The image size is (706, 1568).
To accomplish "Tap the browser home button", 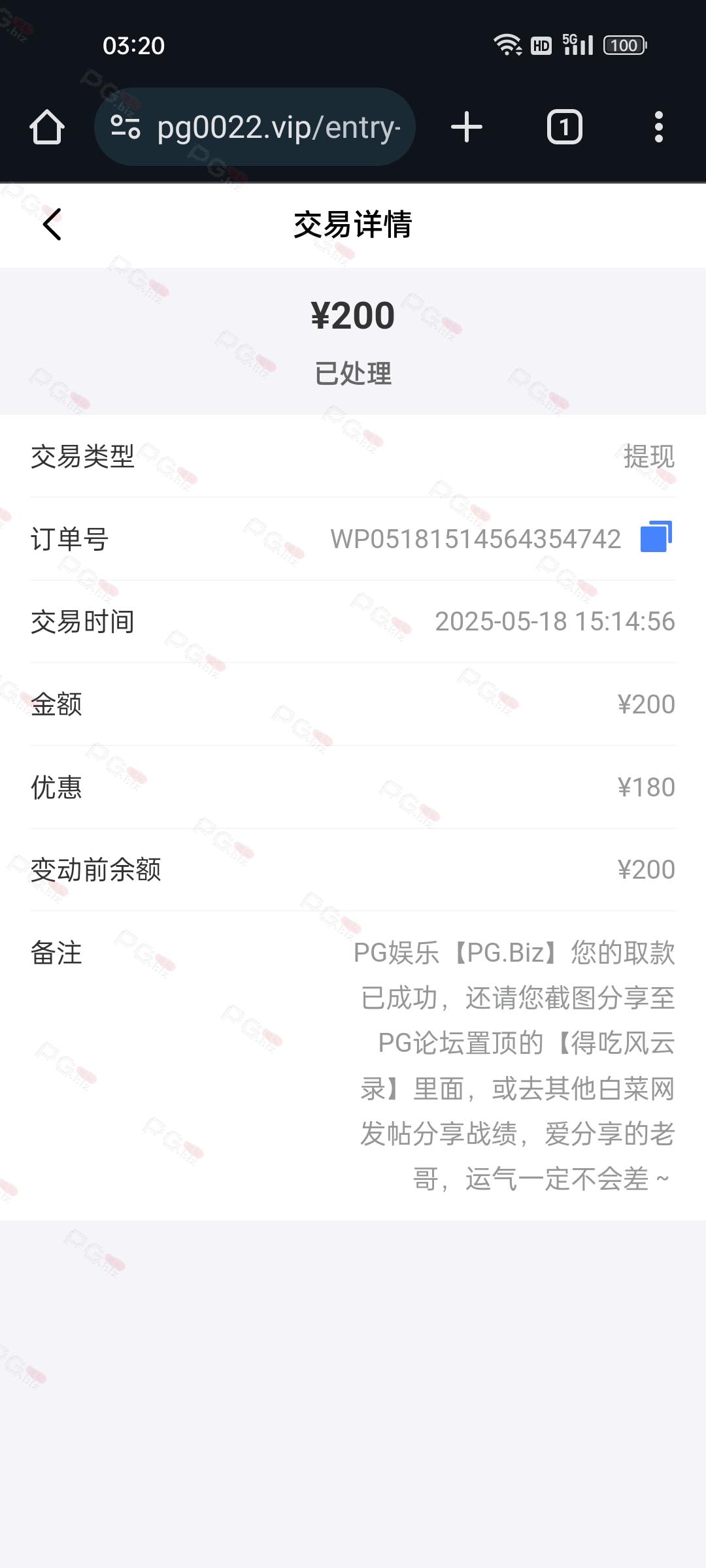I will (x=47, y=127).
